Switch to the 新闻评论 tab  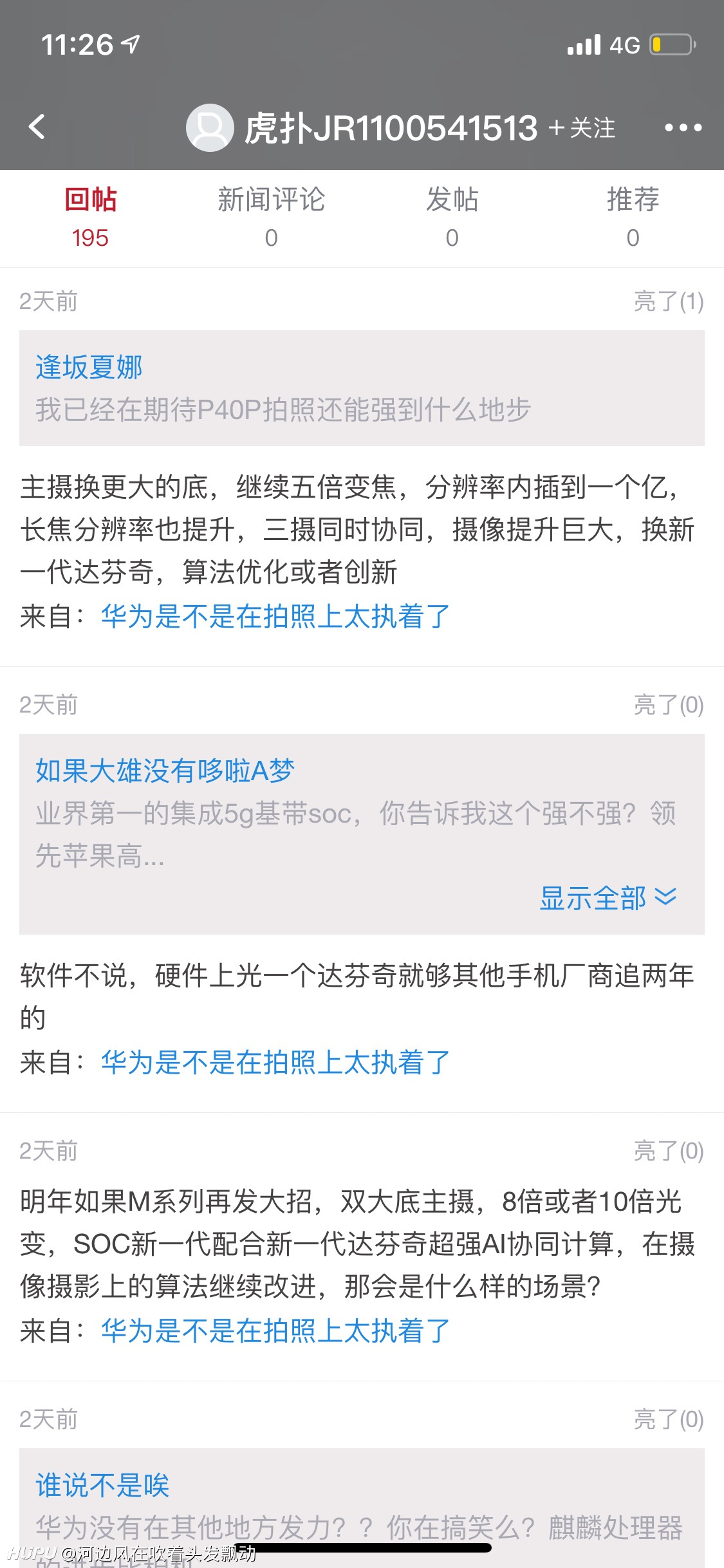(x=271, y=218)
